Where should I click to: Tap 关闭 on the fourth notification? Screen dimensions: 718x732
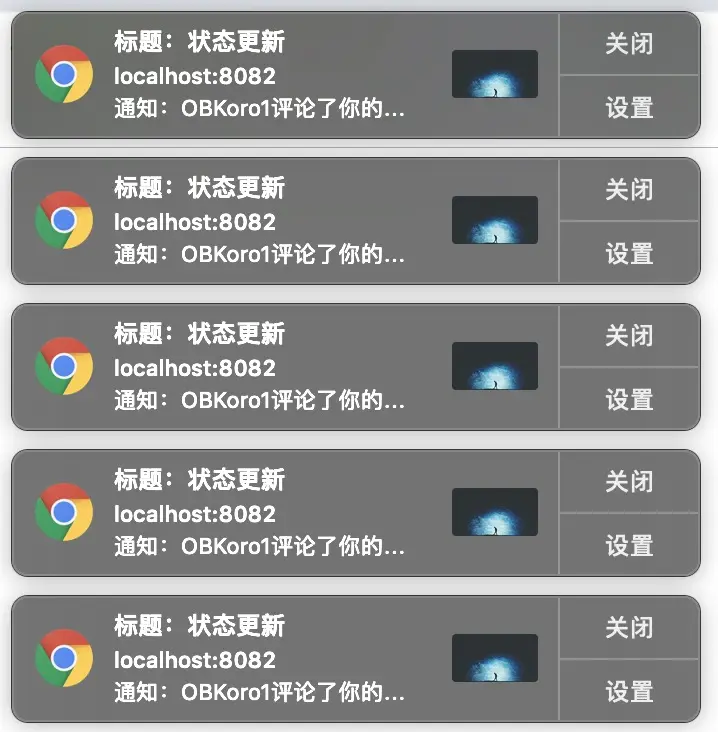point(629,482)
